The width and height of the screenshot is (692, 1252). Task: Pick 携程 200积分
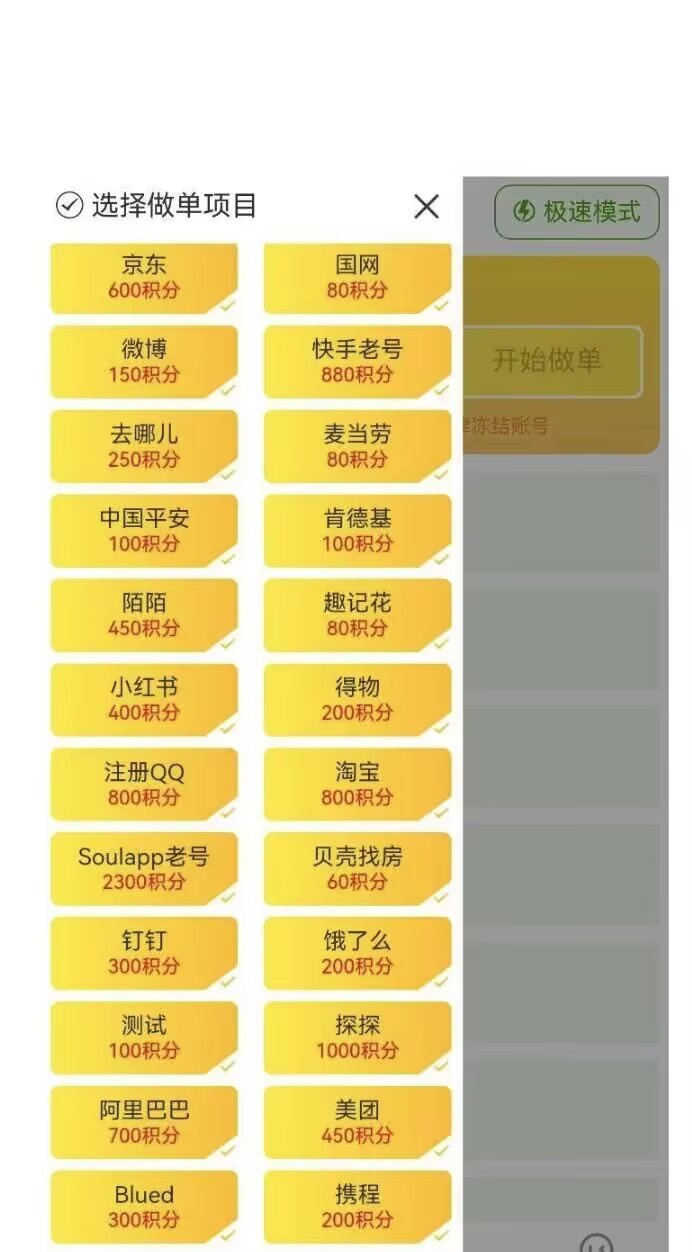click(x=357, y=1207)
